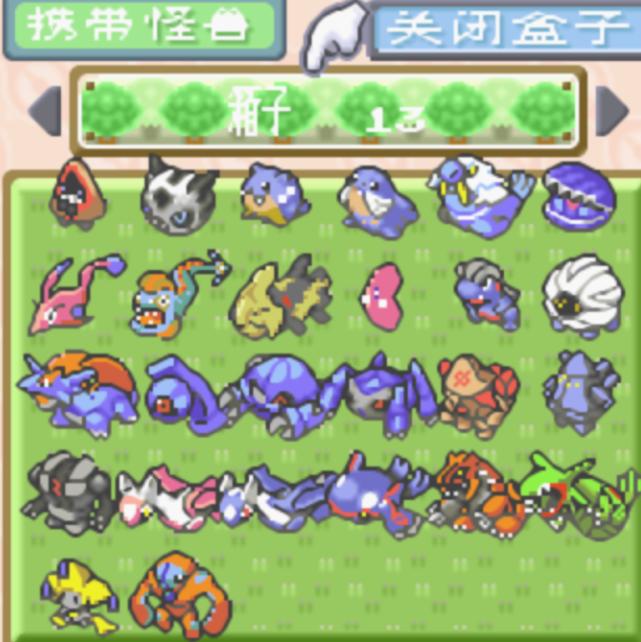This screenshot has height=642, width=641.
Task: Choose the heart-shaped pink Luvdisc
Action: pyautogui.click(x=380, y=293)
